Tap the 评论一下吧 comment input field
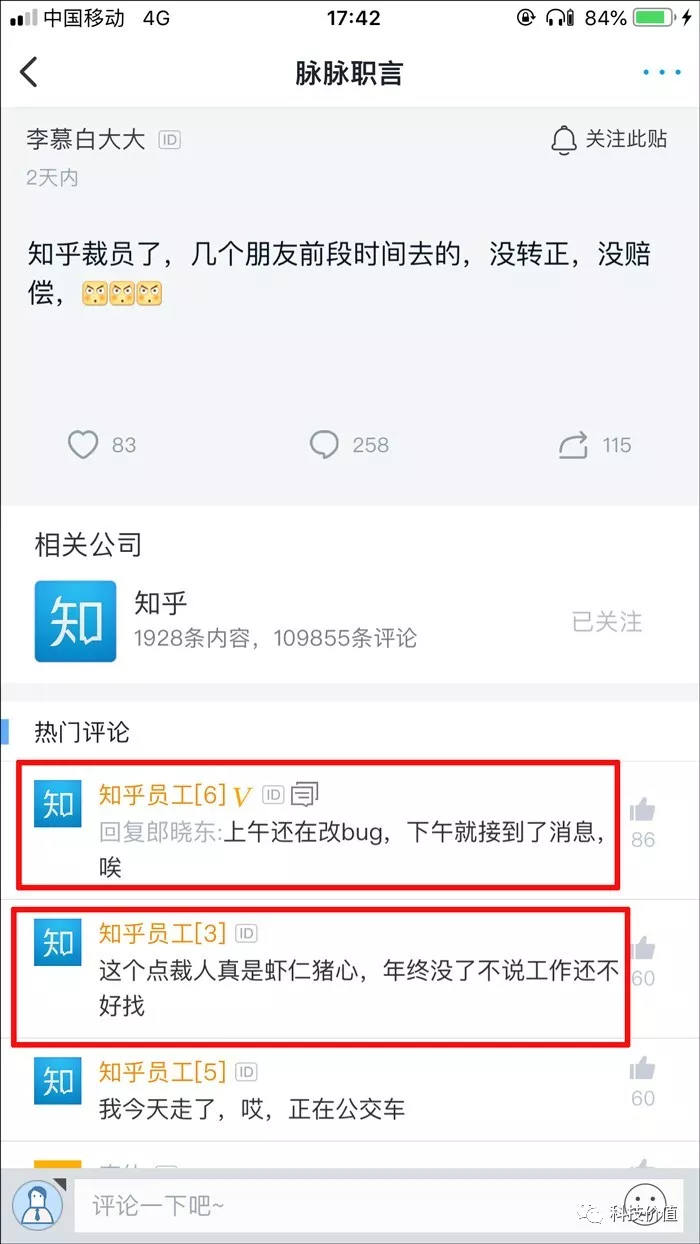 click(340, 1205)
